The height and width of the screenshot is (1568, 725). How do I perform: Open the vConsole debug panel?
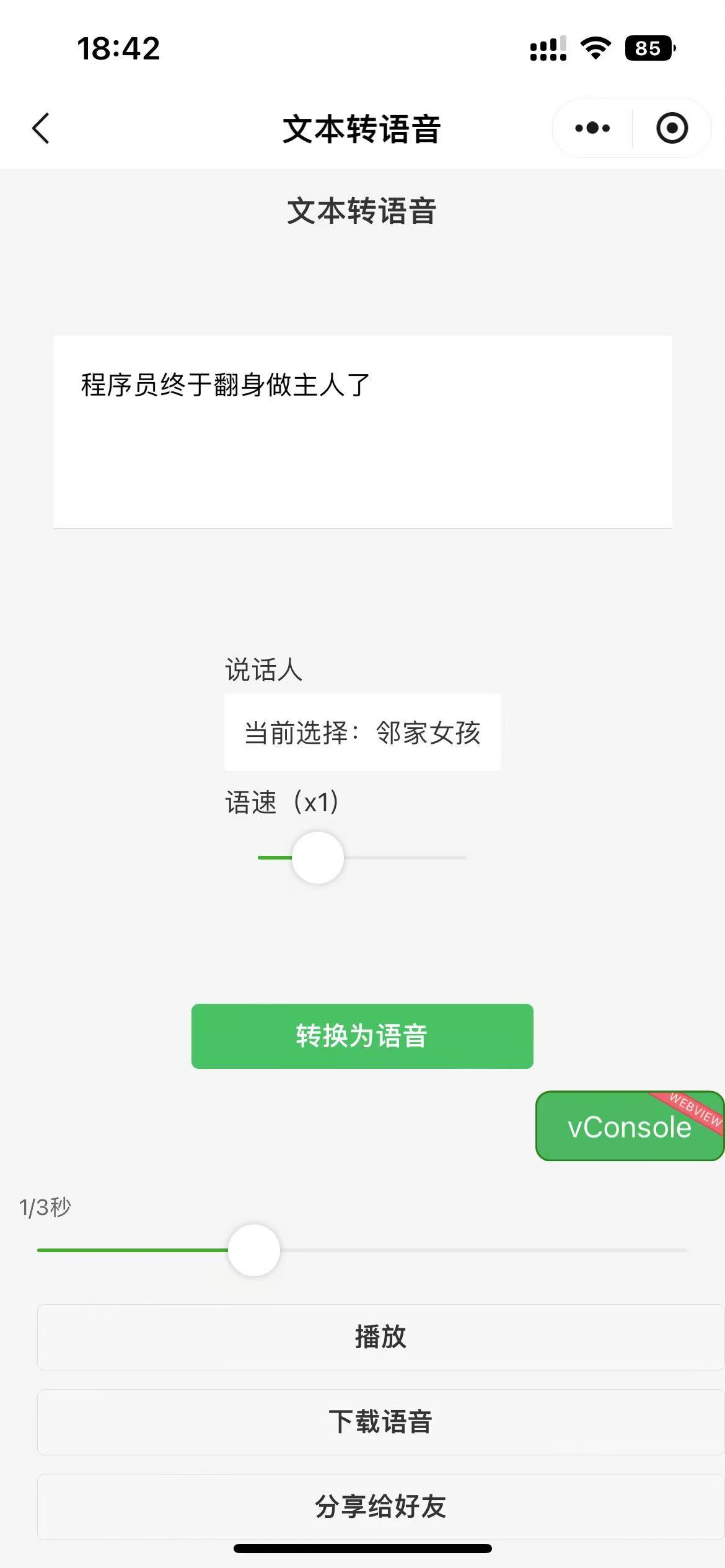[x=630, y=1126]
